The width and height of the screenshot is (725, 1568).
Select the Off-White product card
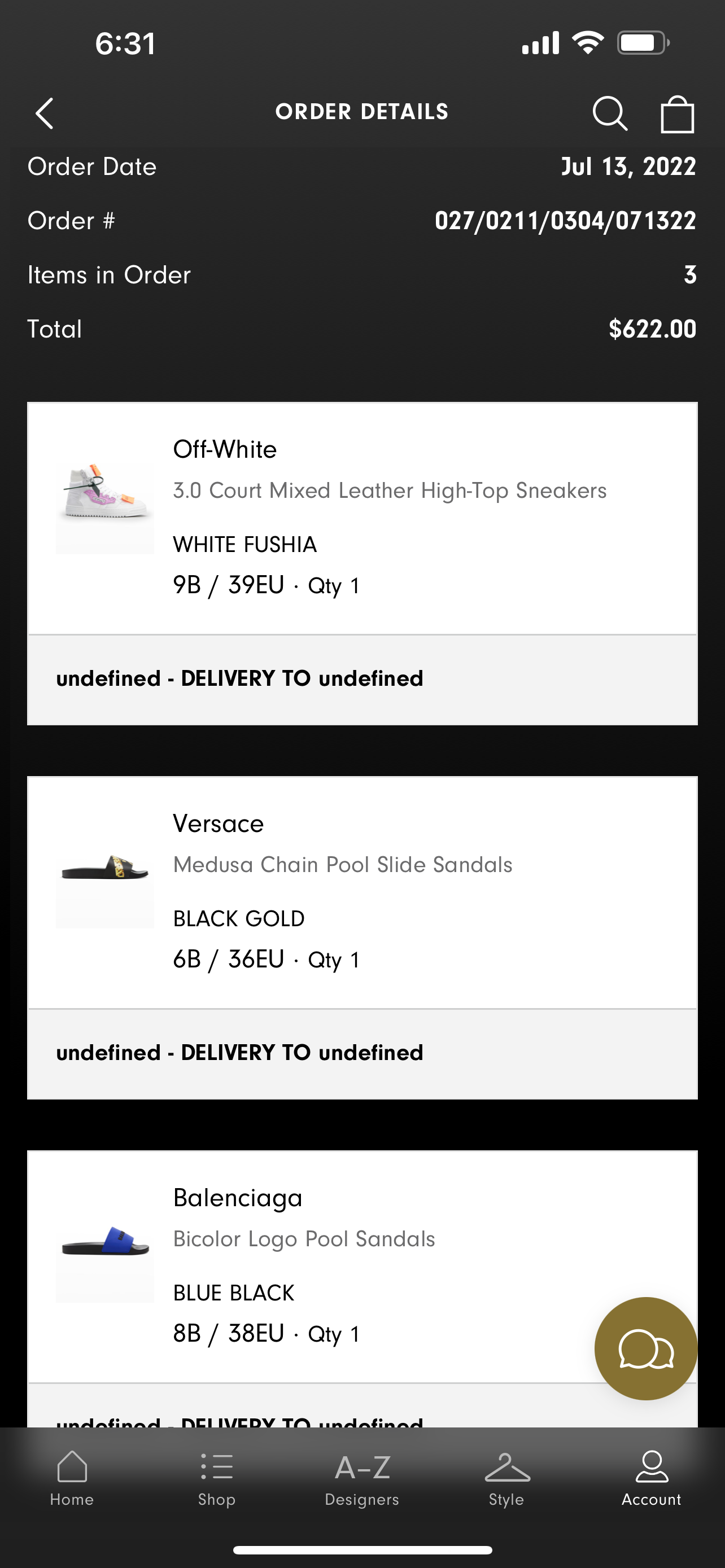click(362, 518)
